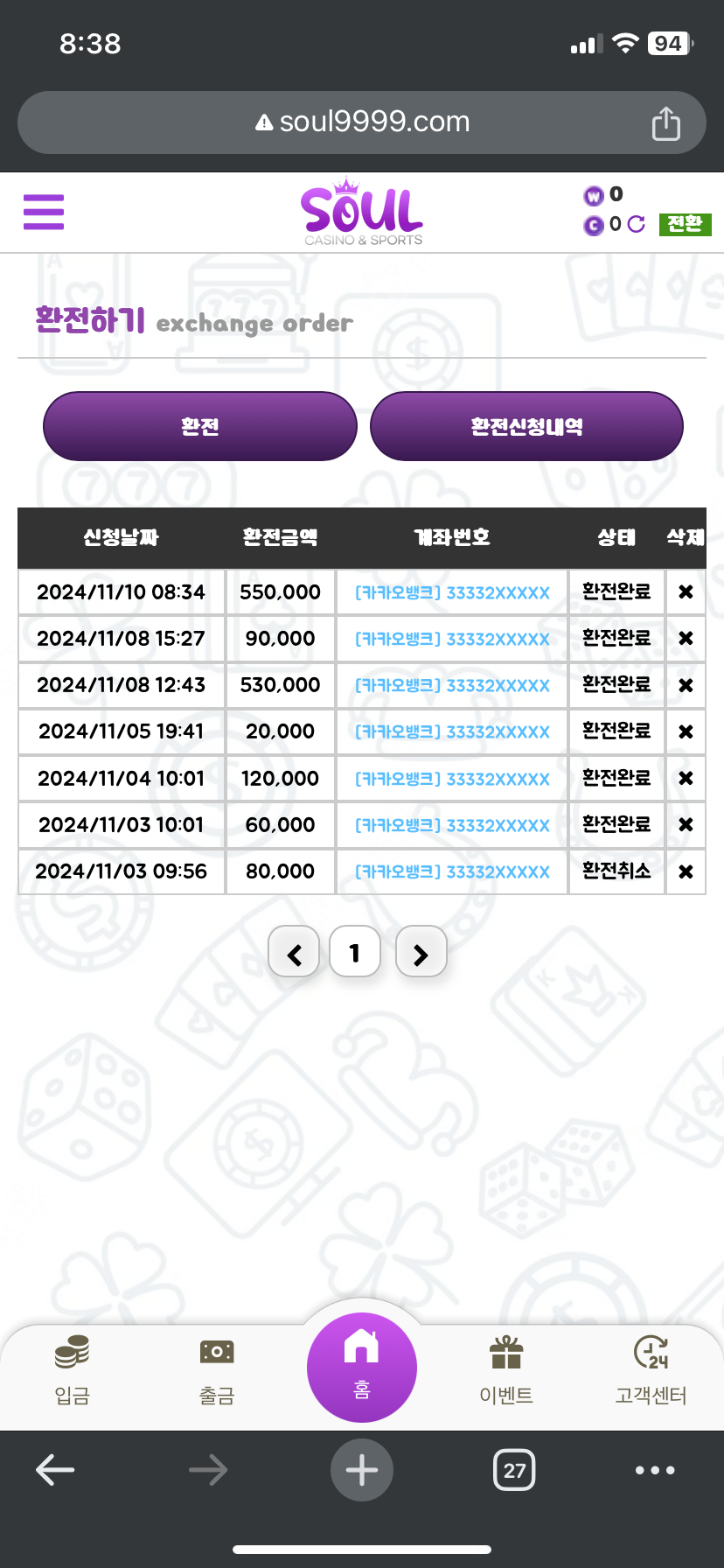
Task: Go to the 홈 home tab
Action: point(362,1367)
